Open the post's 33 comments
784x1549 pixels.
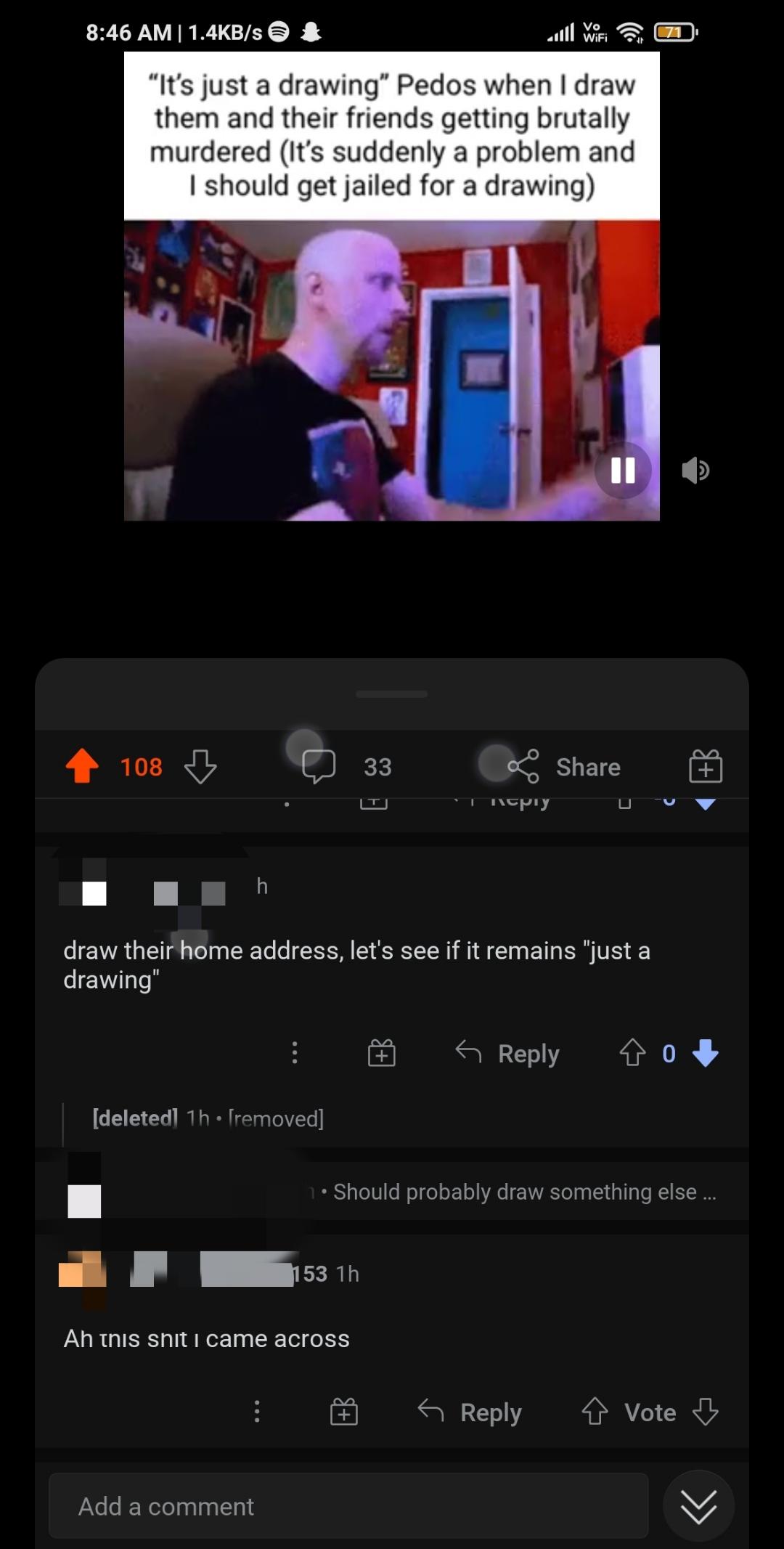point(347,766)
